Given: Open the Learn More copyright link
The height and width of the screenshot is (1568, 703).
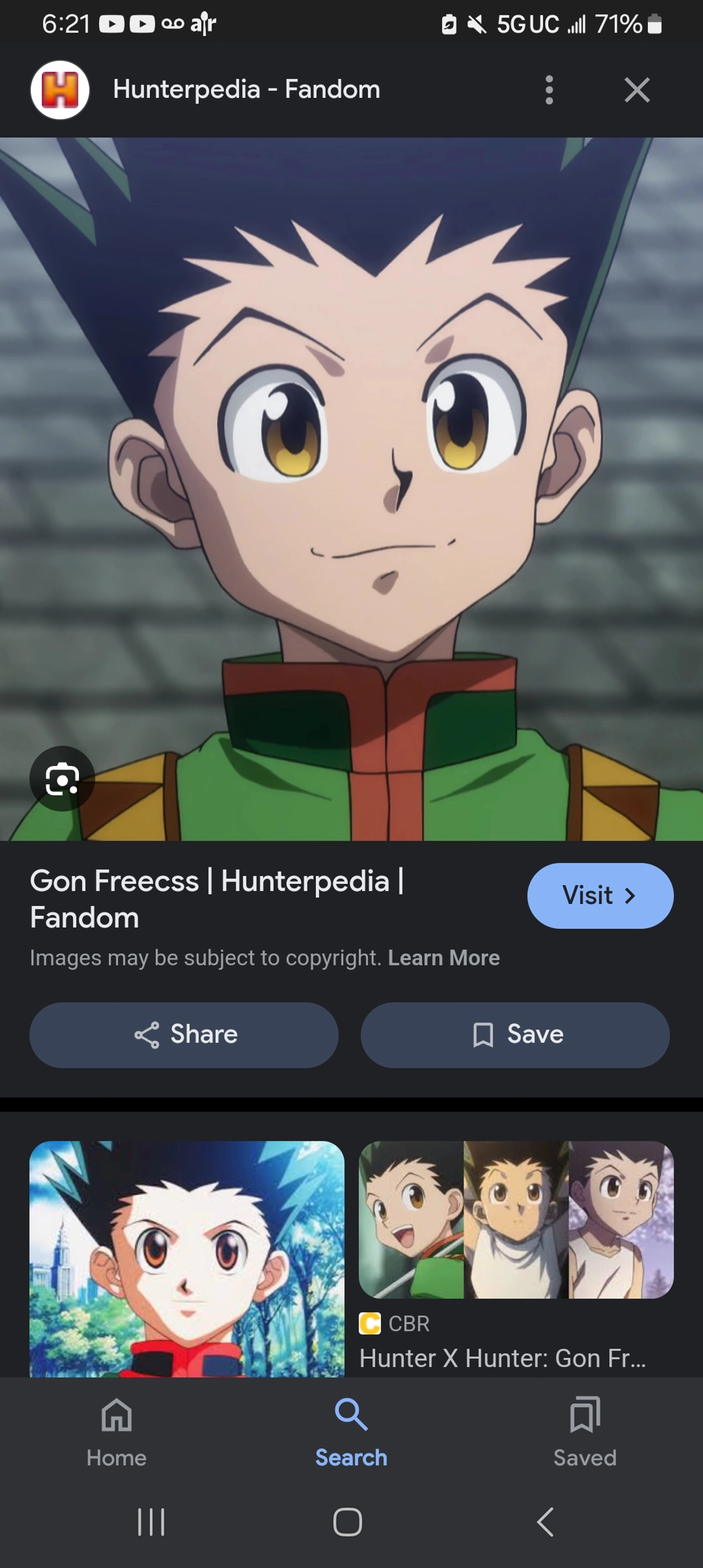Looking at the screenshot, I should pyautogui.click(x=444, y=958).
